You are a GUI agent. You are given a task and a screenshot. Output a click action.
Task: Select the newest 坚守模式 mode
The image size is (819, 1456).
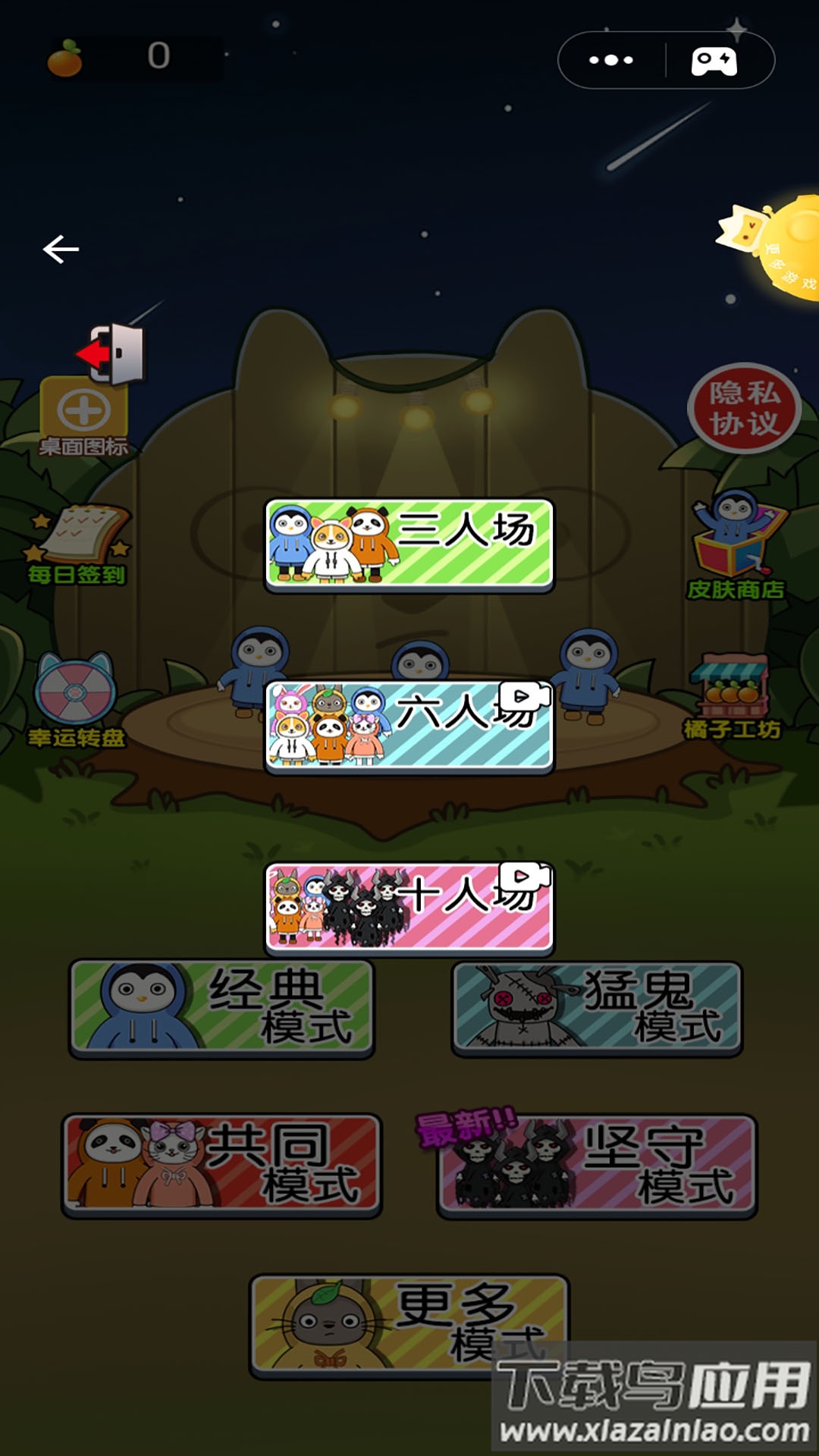pos(597,1166)
